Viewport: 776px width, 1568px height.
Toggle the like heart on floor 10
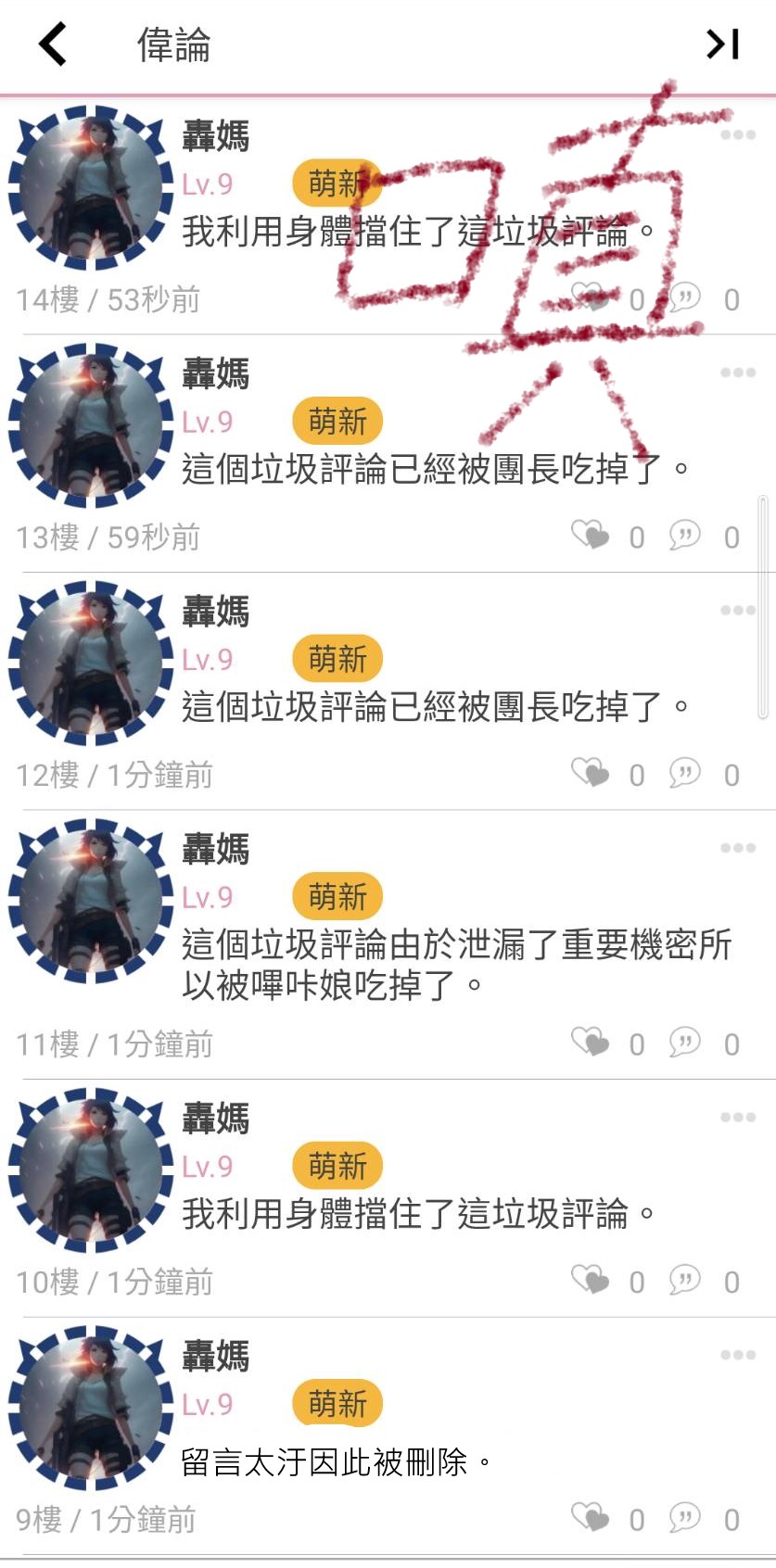pyautogui.click(x=591, y=1281)
